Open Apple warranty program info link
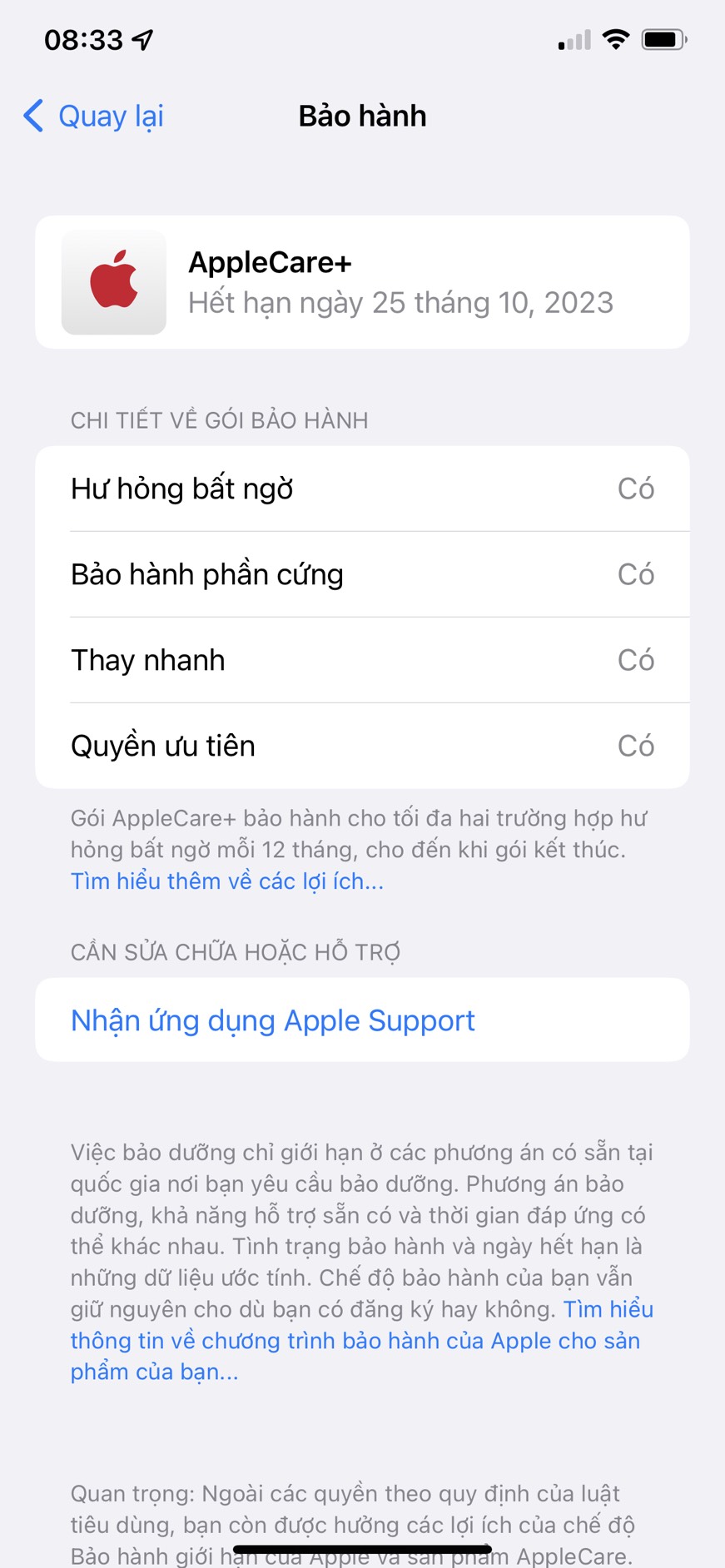This screenshot has height=1568, width=725. 355,1341
